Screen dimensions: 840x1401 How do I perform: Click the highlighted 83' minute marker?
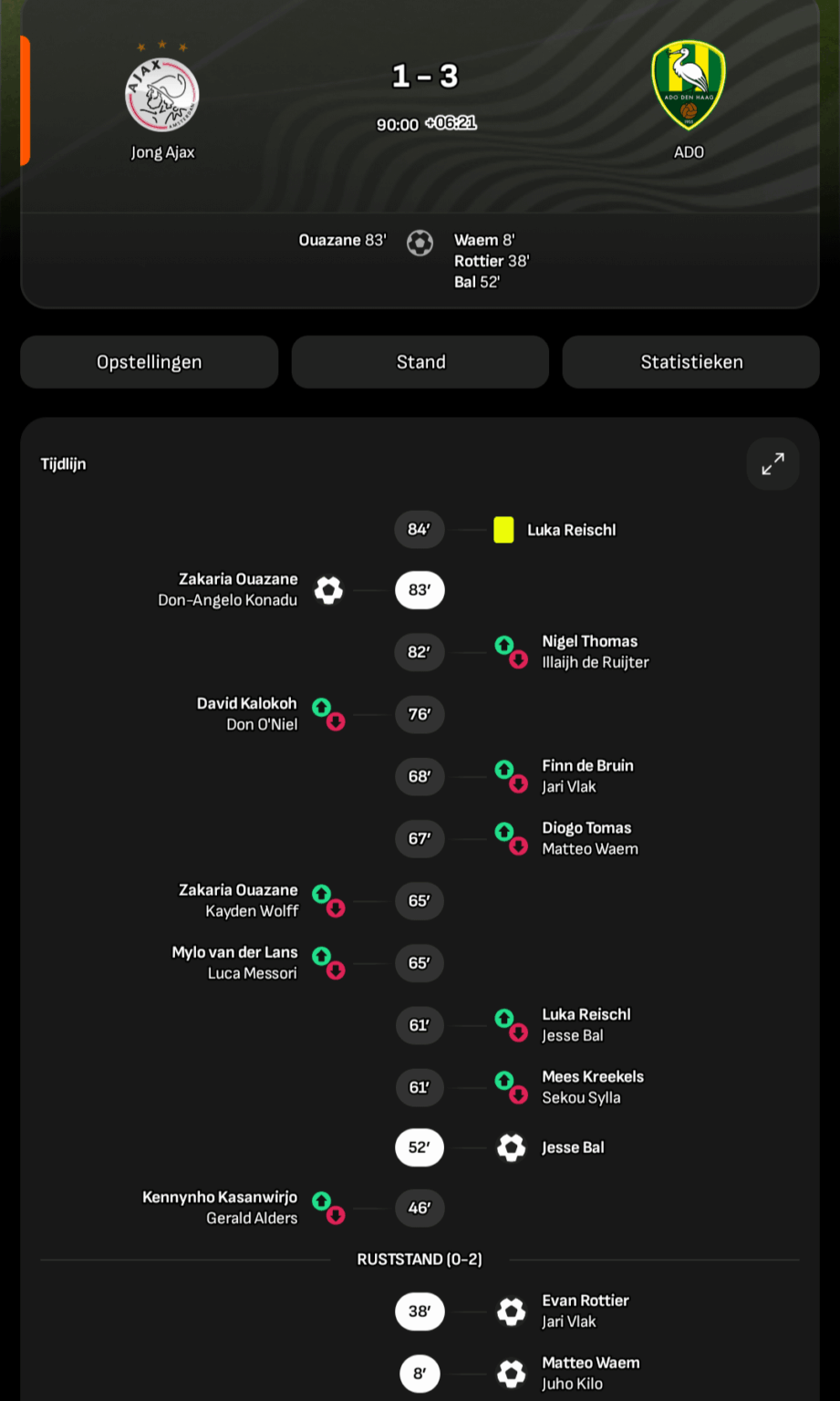pos(420,590)
